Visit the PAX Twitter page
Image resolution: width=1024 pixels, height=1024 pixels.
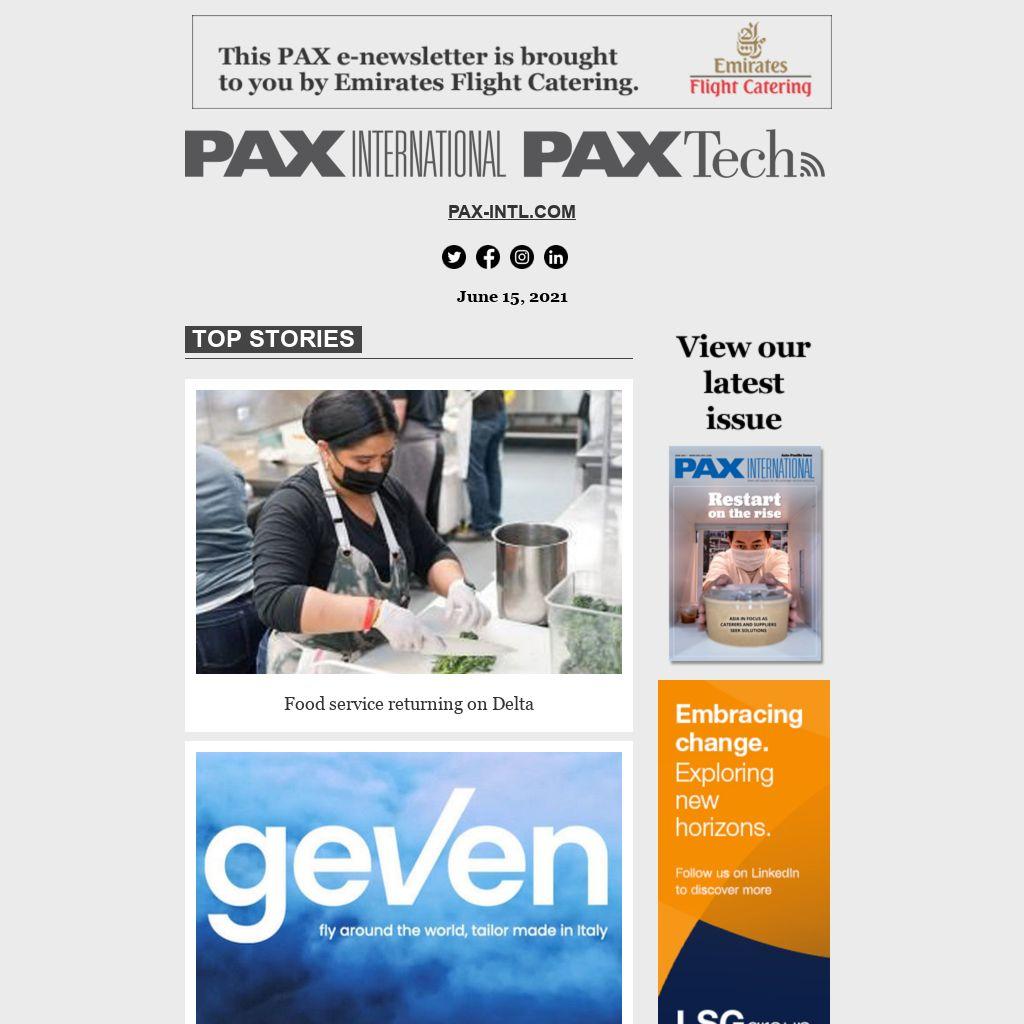pos(454,257)
